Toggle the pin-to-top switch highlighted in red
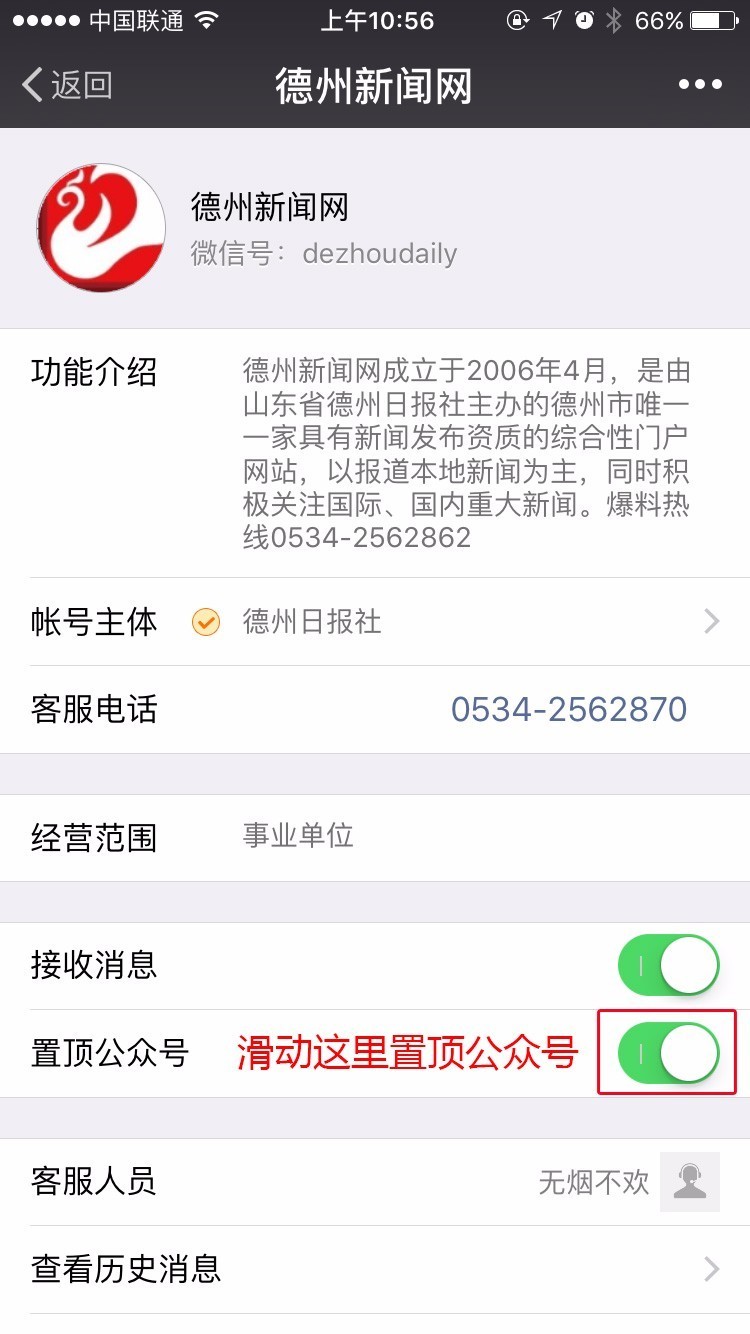Screen dimensions: 750x1334 [667, 1053]
